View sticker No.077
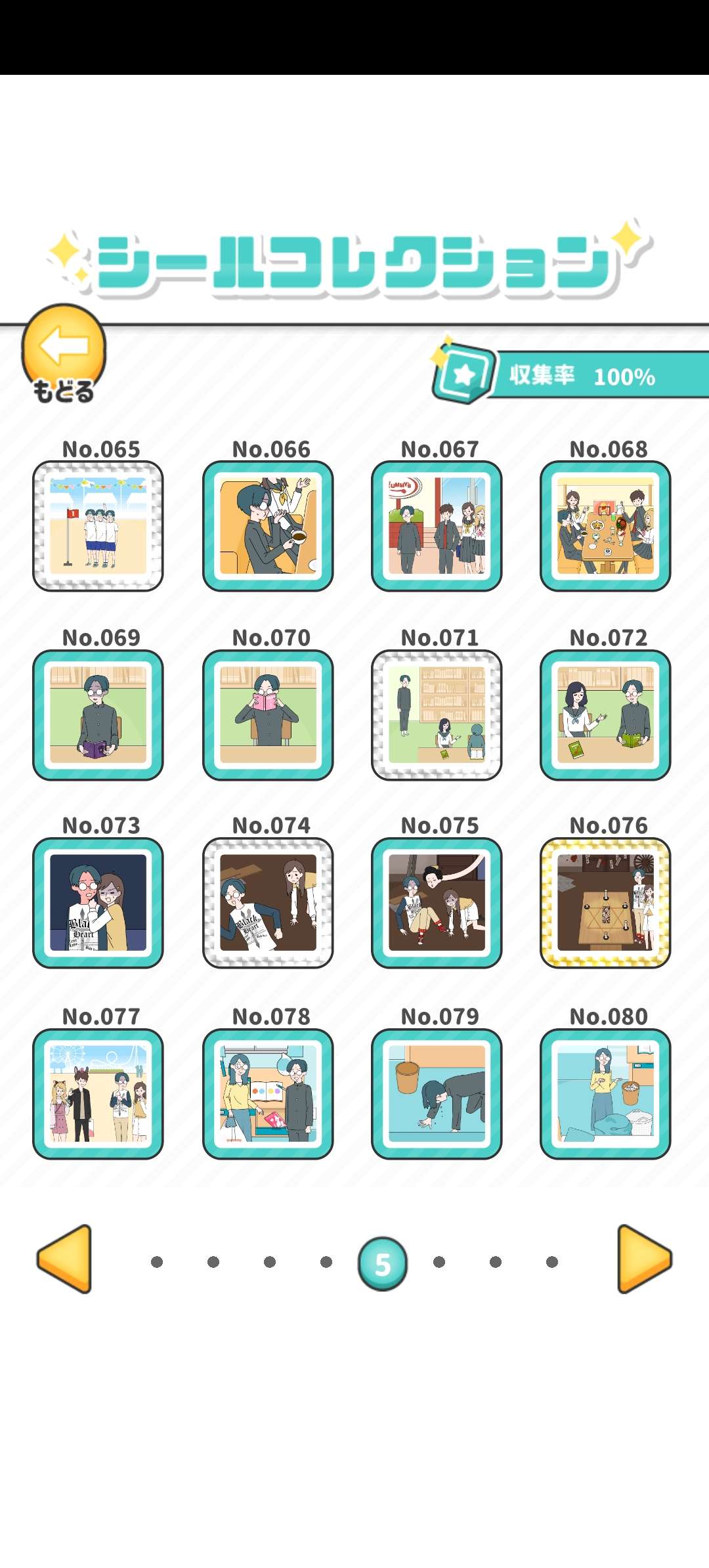 pyautogui.click(x=98, y=1094)
